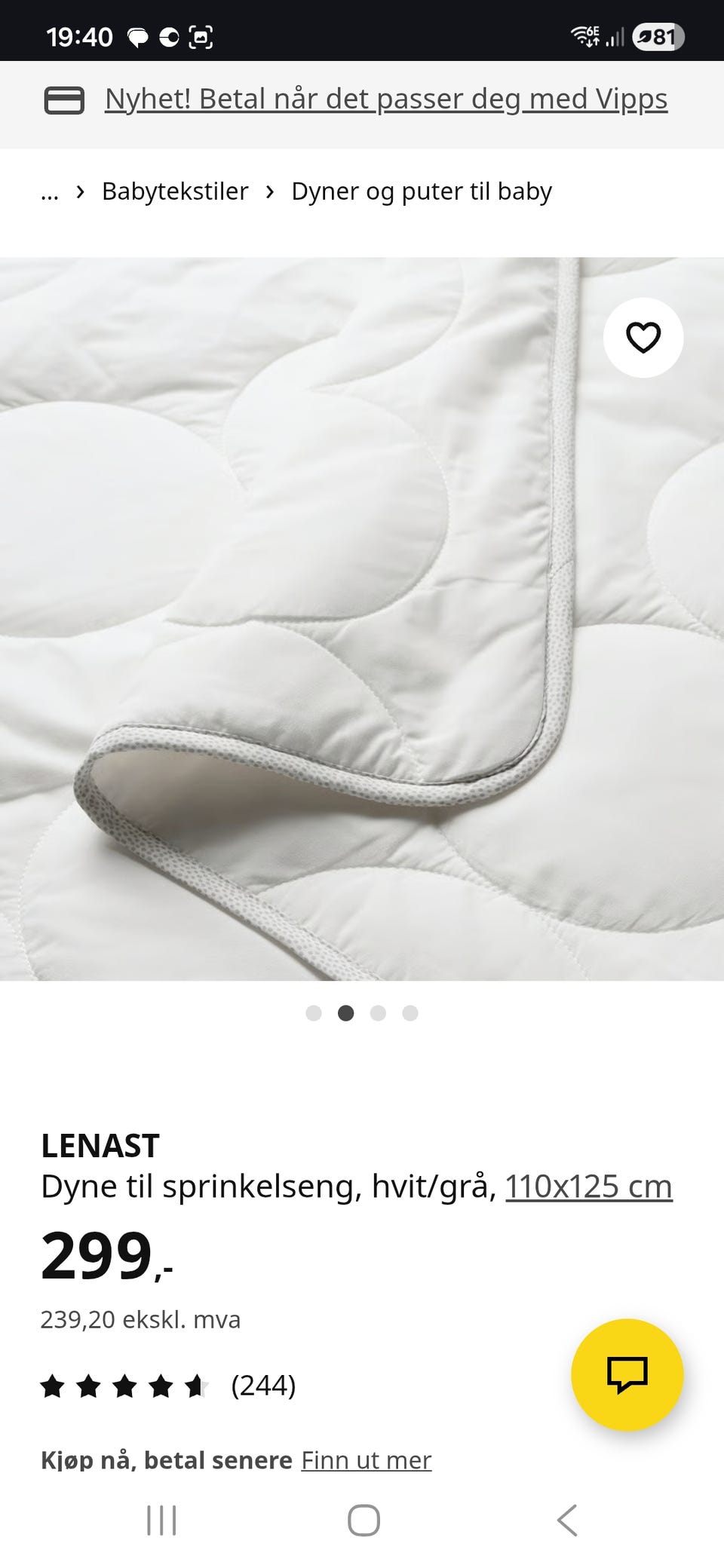Expand the collapsed breadcrumb ellipsis

[50, 191]
